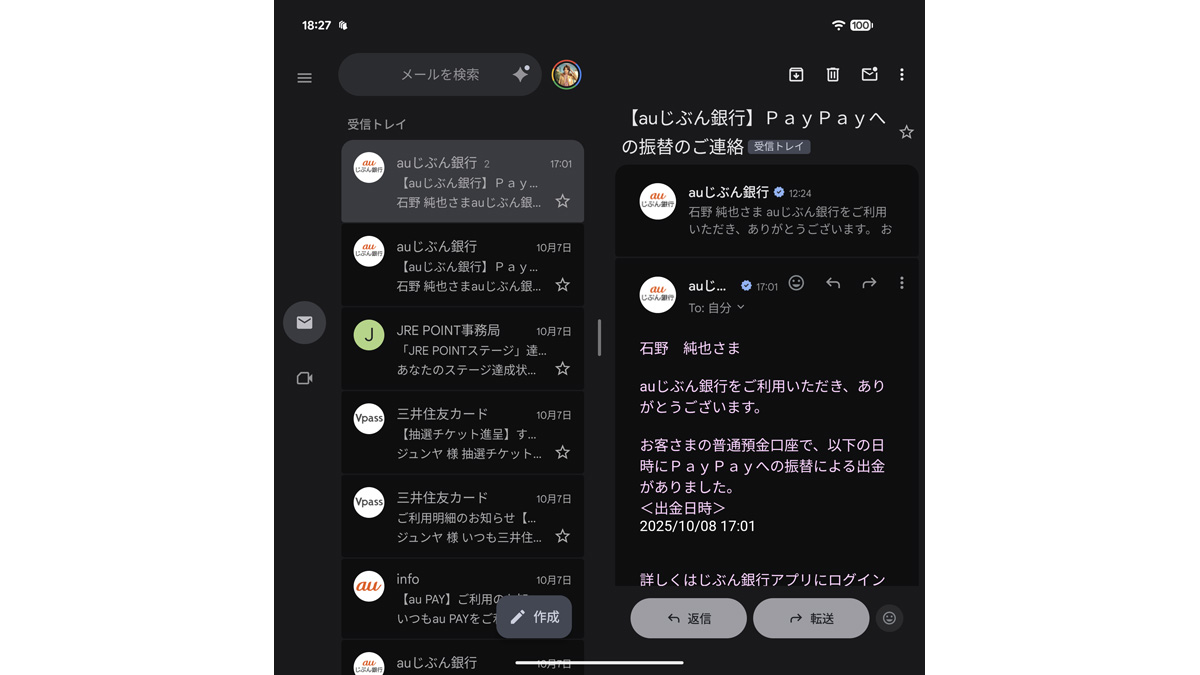Star the conversation next to the subject
Screen dimensions: 1200x675
(x=906, y=132)
